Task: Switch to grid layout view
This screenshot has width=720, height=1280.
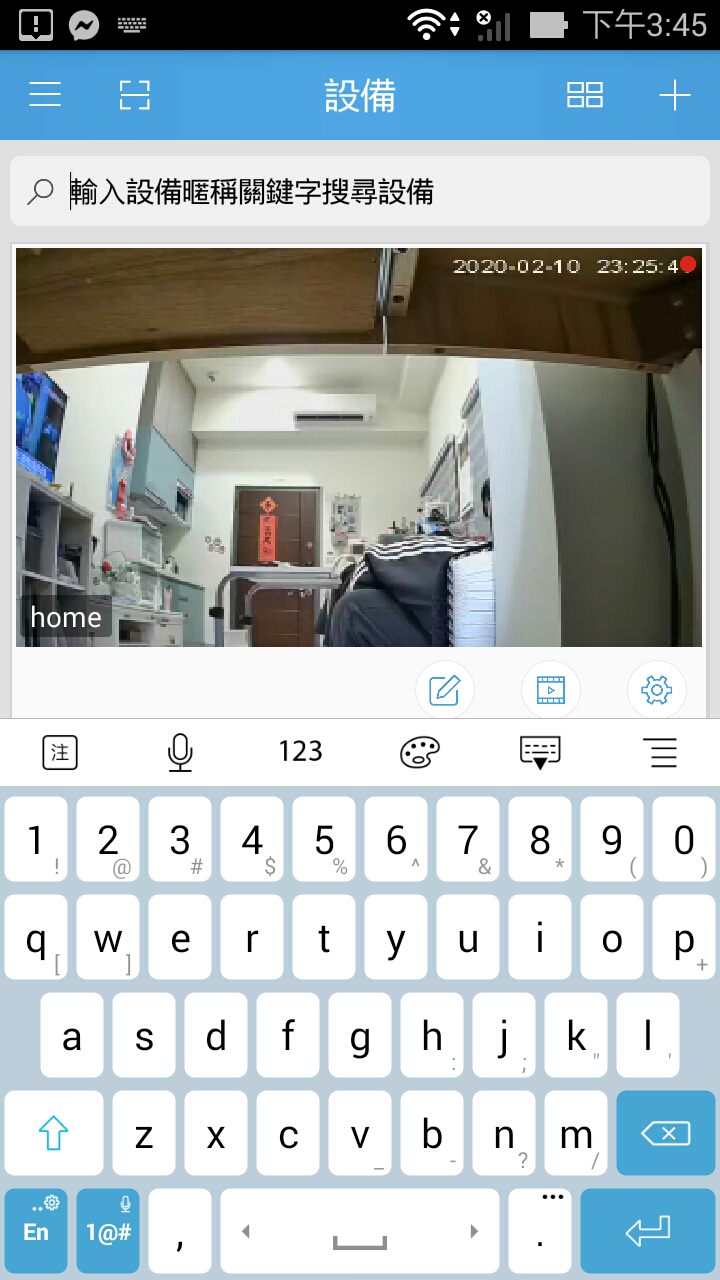Action: click(x=585, y=95)
